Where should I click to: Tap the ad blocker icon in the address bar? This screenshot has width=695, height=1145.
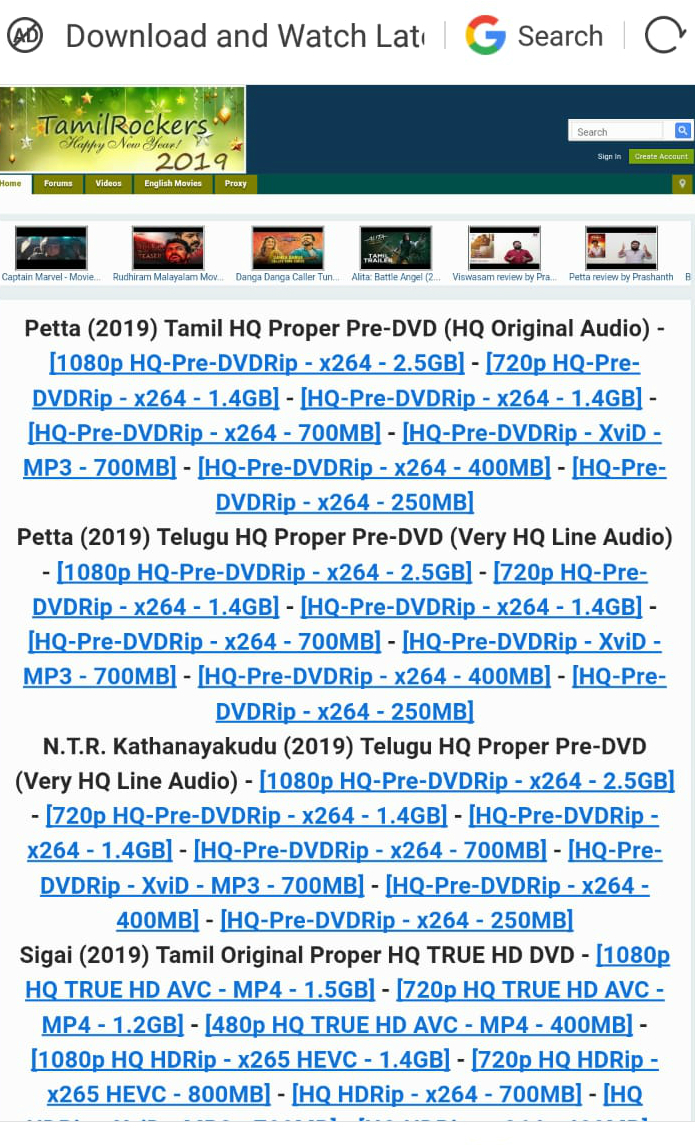25,36
